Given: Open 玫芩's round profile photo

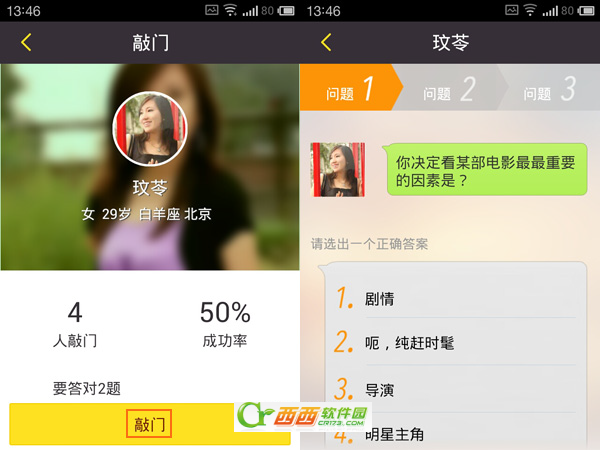Looking at the screenshot, I should 150,129.
